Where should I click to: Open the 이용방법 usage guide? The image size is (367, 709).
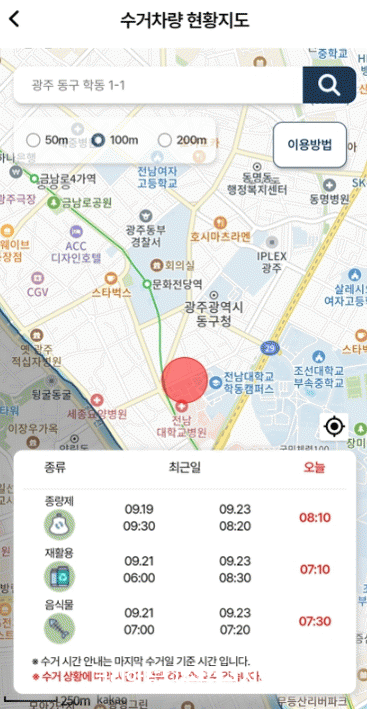tap(310, 145)
